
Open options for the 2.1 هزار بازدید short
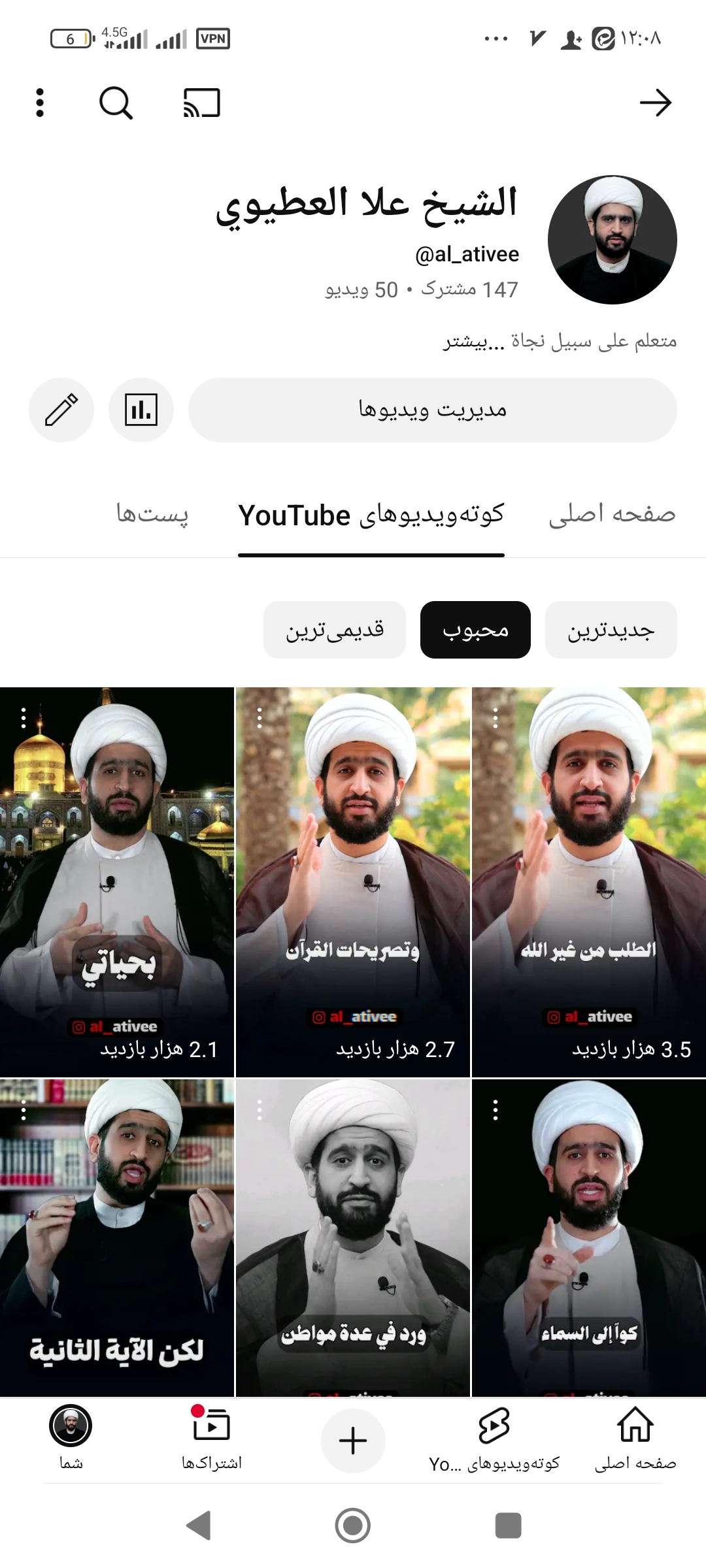point(24,718)
